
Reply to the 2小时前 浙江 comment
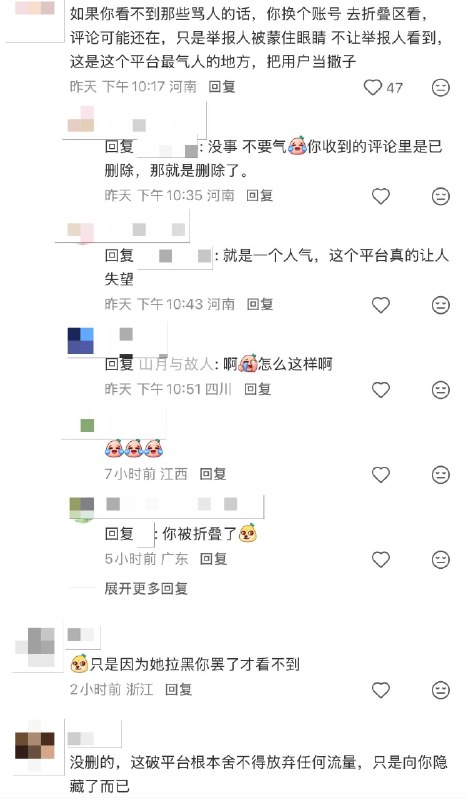(179, 690)
